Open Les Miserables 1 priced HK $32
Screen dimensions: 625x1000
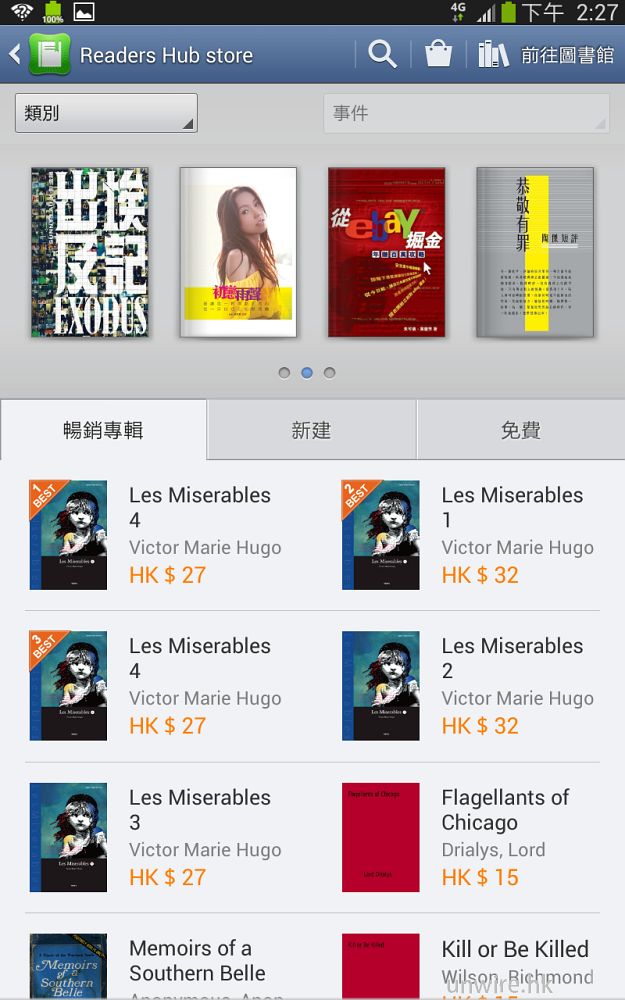tap(470, 535)
